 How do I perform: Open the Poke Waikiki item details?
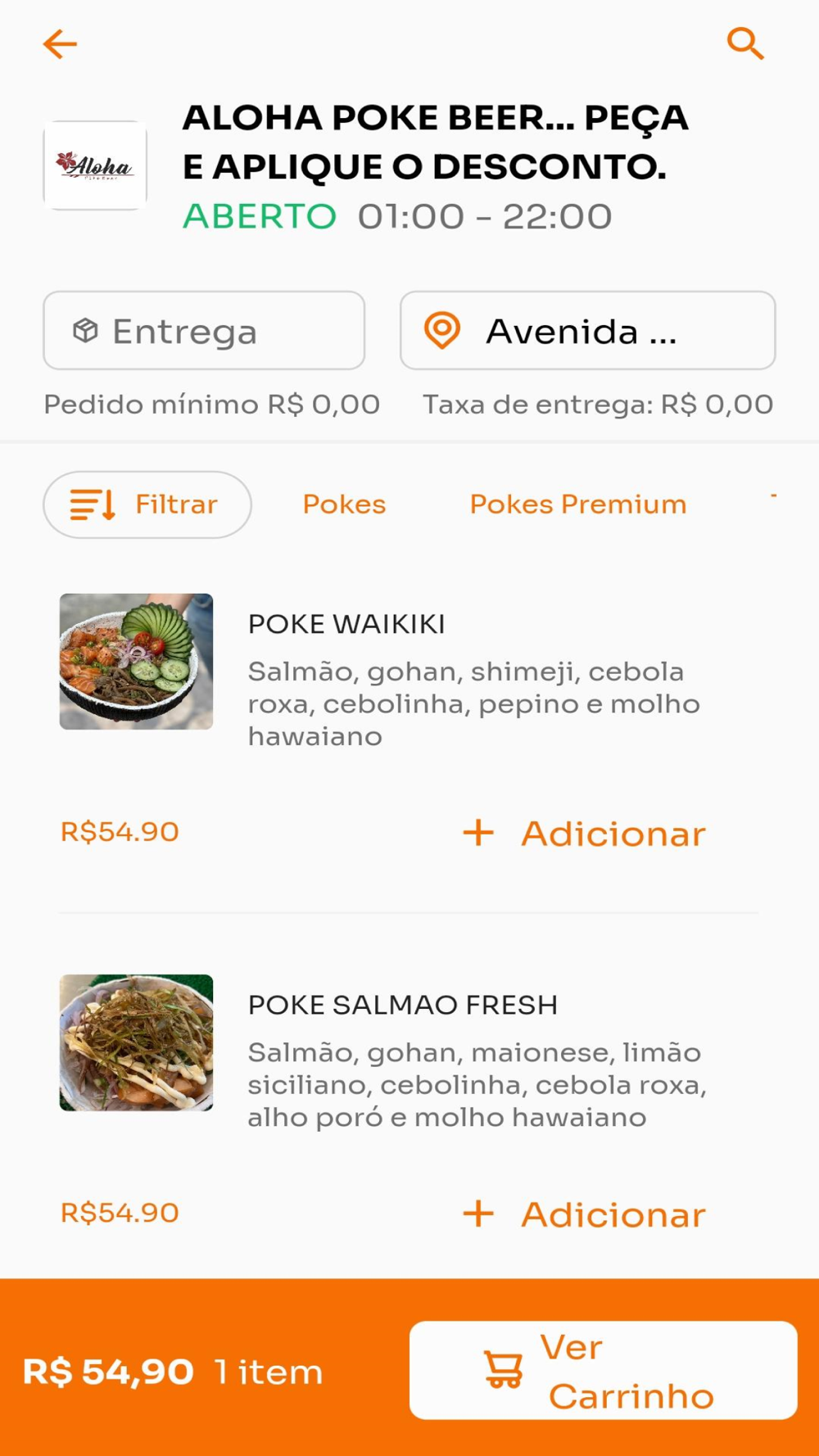(346, 624)
